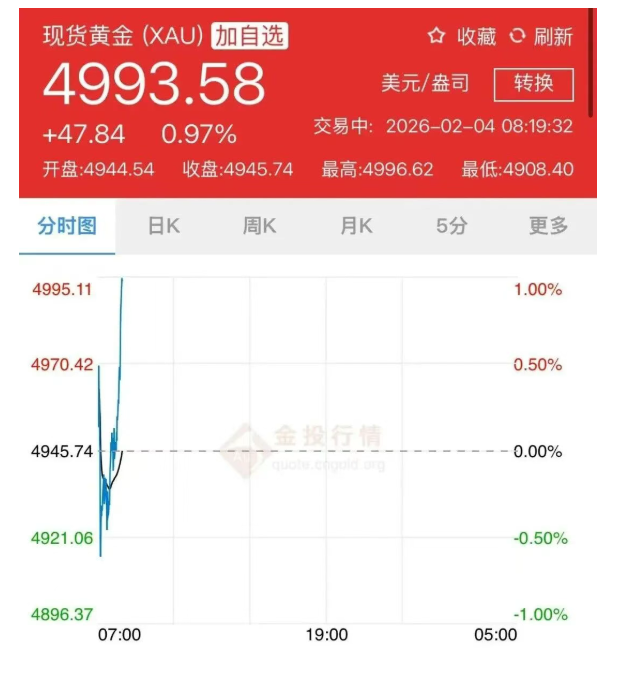Switch to the 分时图 chart tab
Screen dimensions: 617x693
(x=67, y=226)
